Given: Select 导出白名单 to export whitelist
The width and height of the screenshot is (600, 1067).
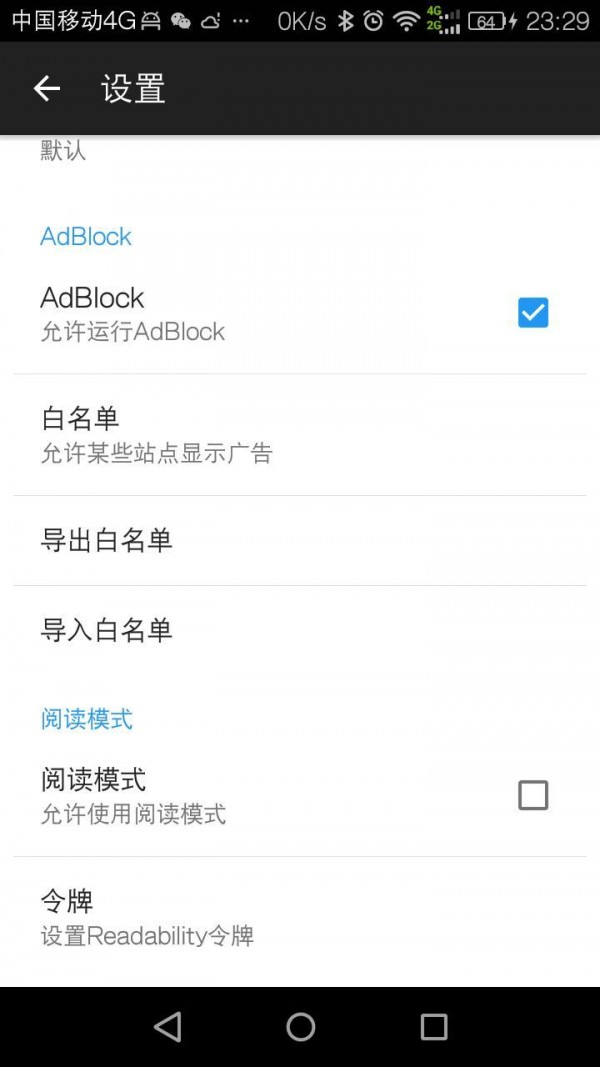Looking at the screenshot, I should [x=300, y=540].
